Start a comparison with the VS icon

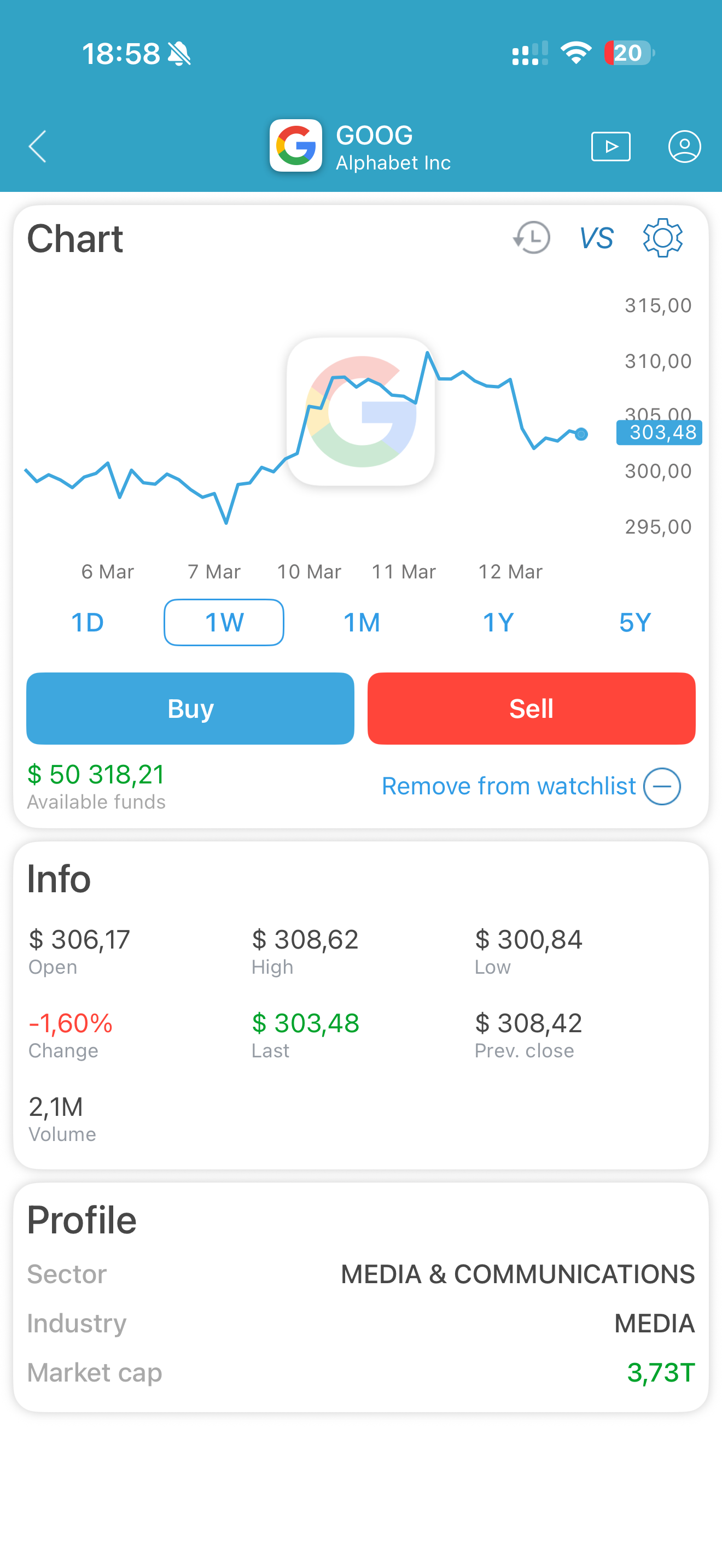(x=597, y=238)
